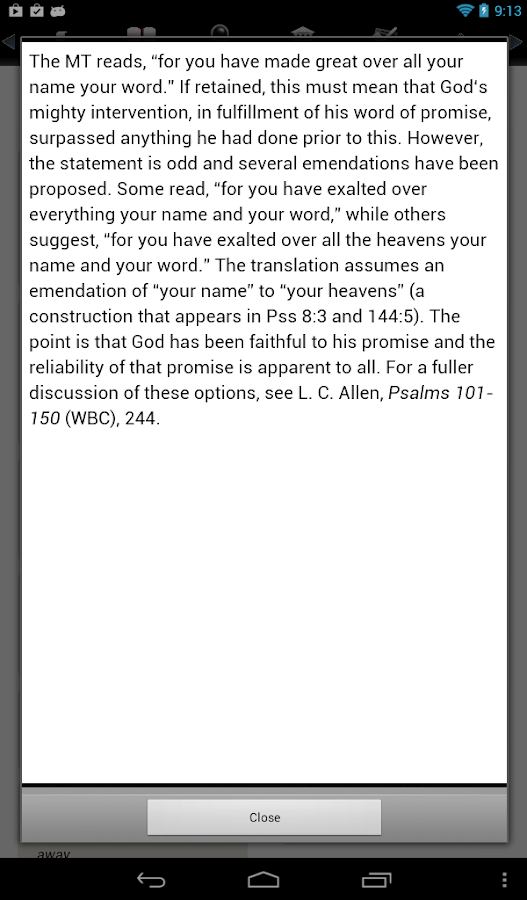Go back with the system back button
This screenshot has width=527, height=900.
tap(151, 879)
